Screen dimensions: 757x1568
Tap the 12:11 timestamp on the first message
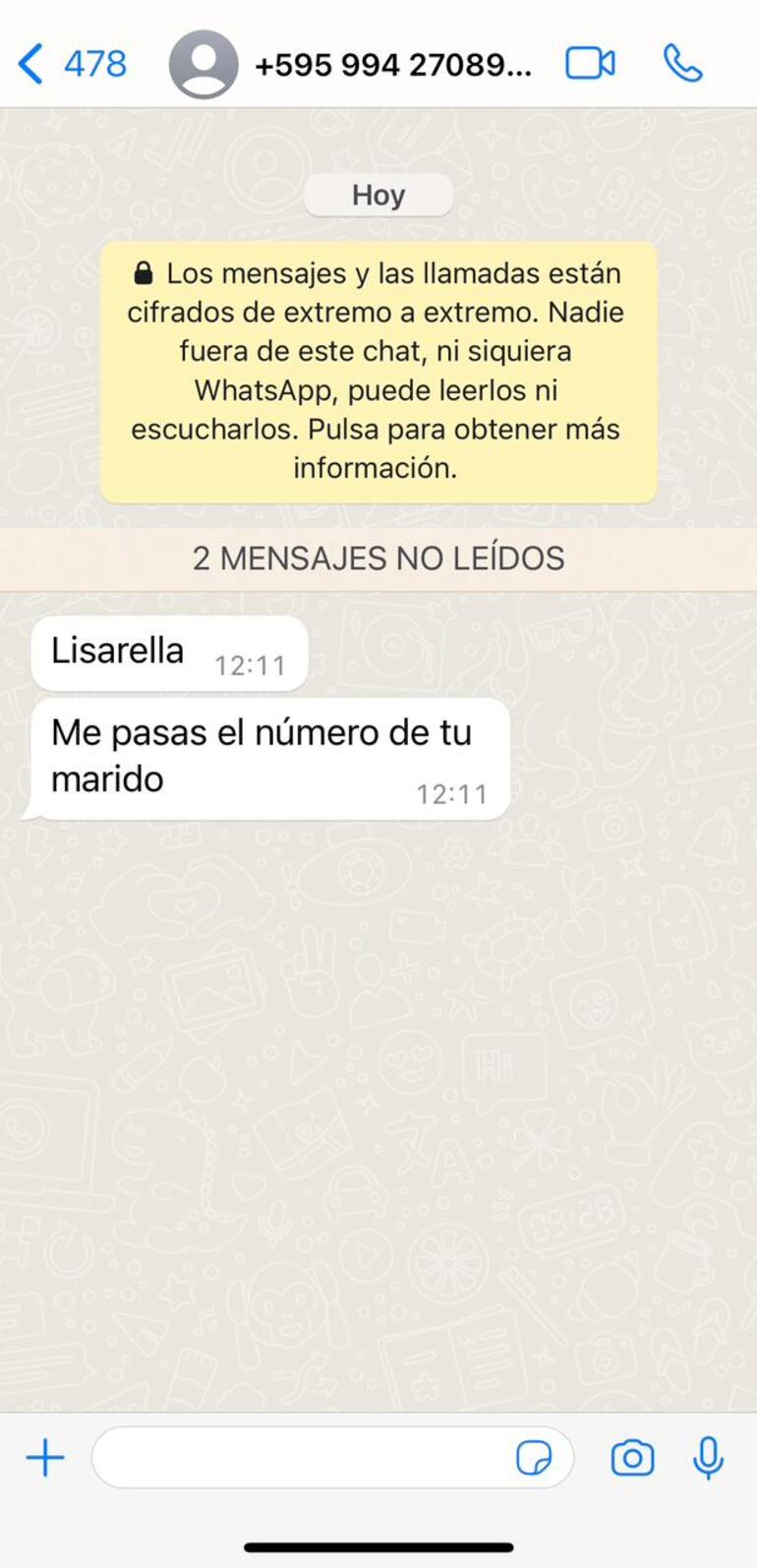[252, 665]
